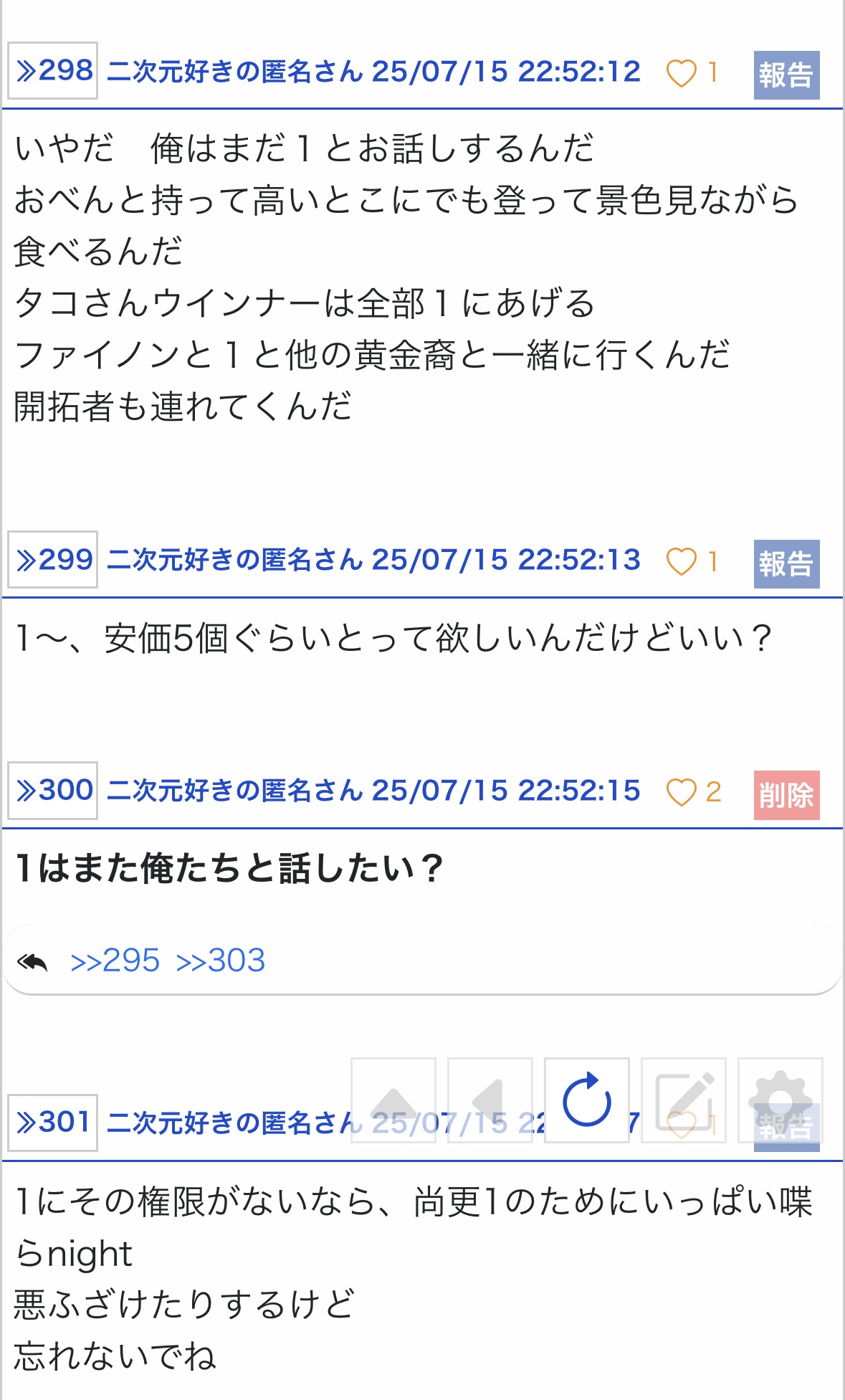Viewport: 845px width, 1400px height.
Task: Open reply link >>295
Action: pyautogui.click(x=115, y=961)
